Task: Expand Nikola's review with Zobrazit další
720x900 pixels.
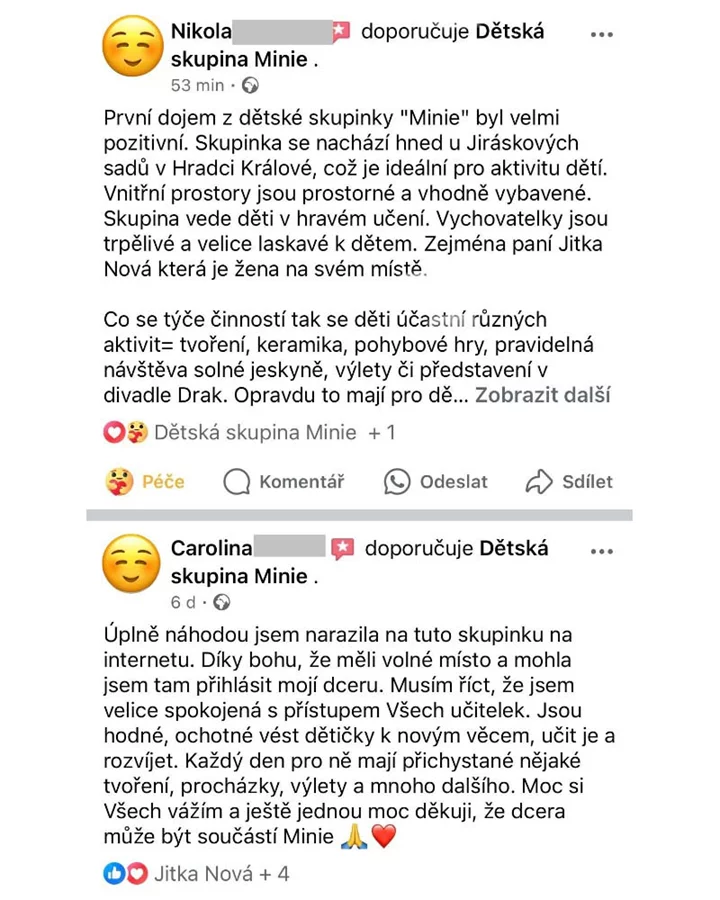Action: click(542, 395)
